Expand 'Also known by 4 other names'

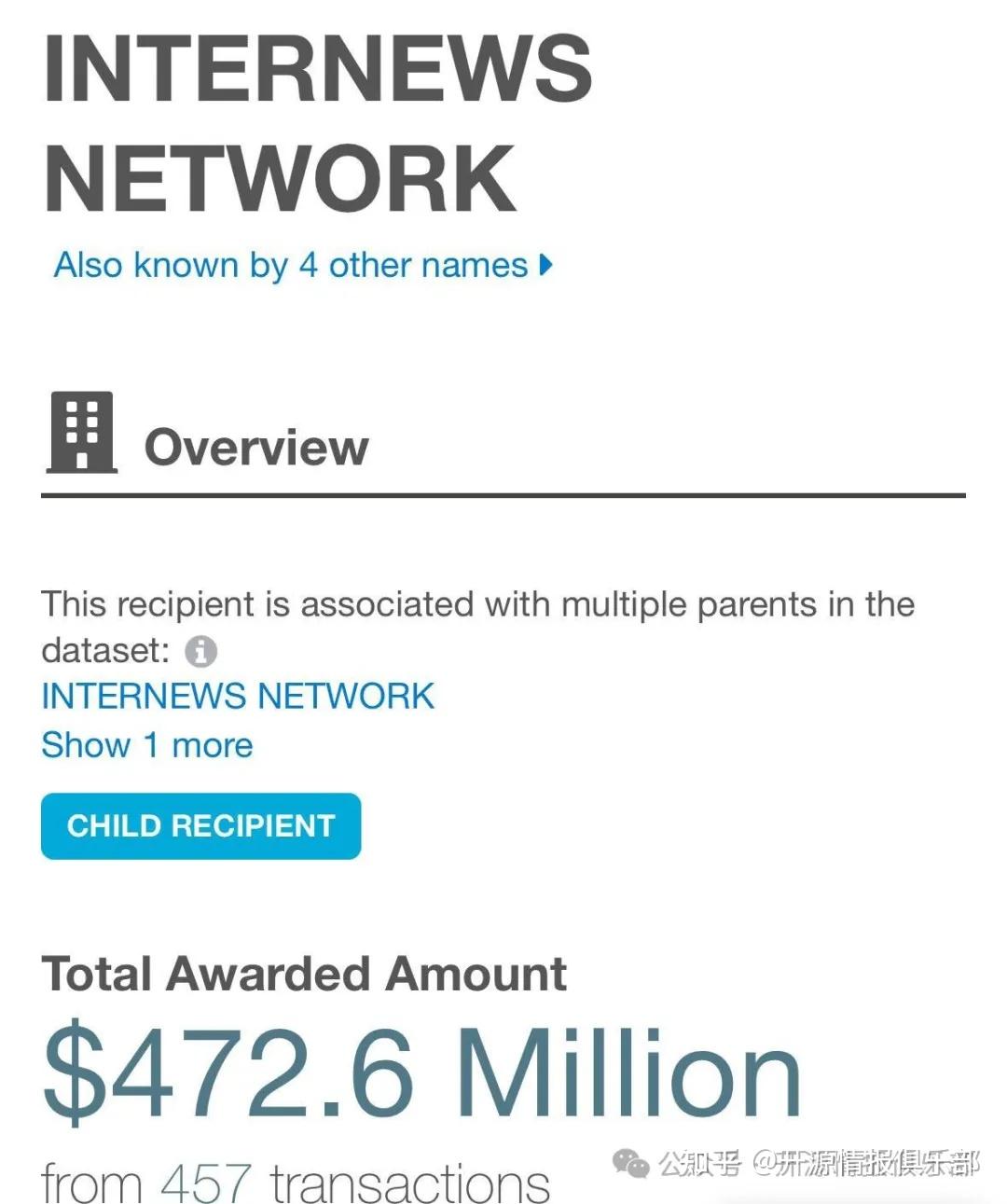[x=303, y=266]
